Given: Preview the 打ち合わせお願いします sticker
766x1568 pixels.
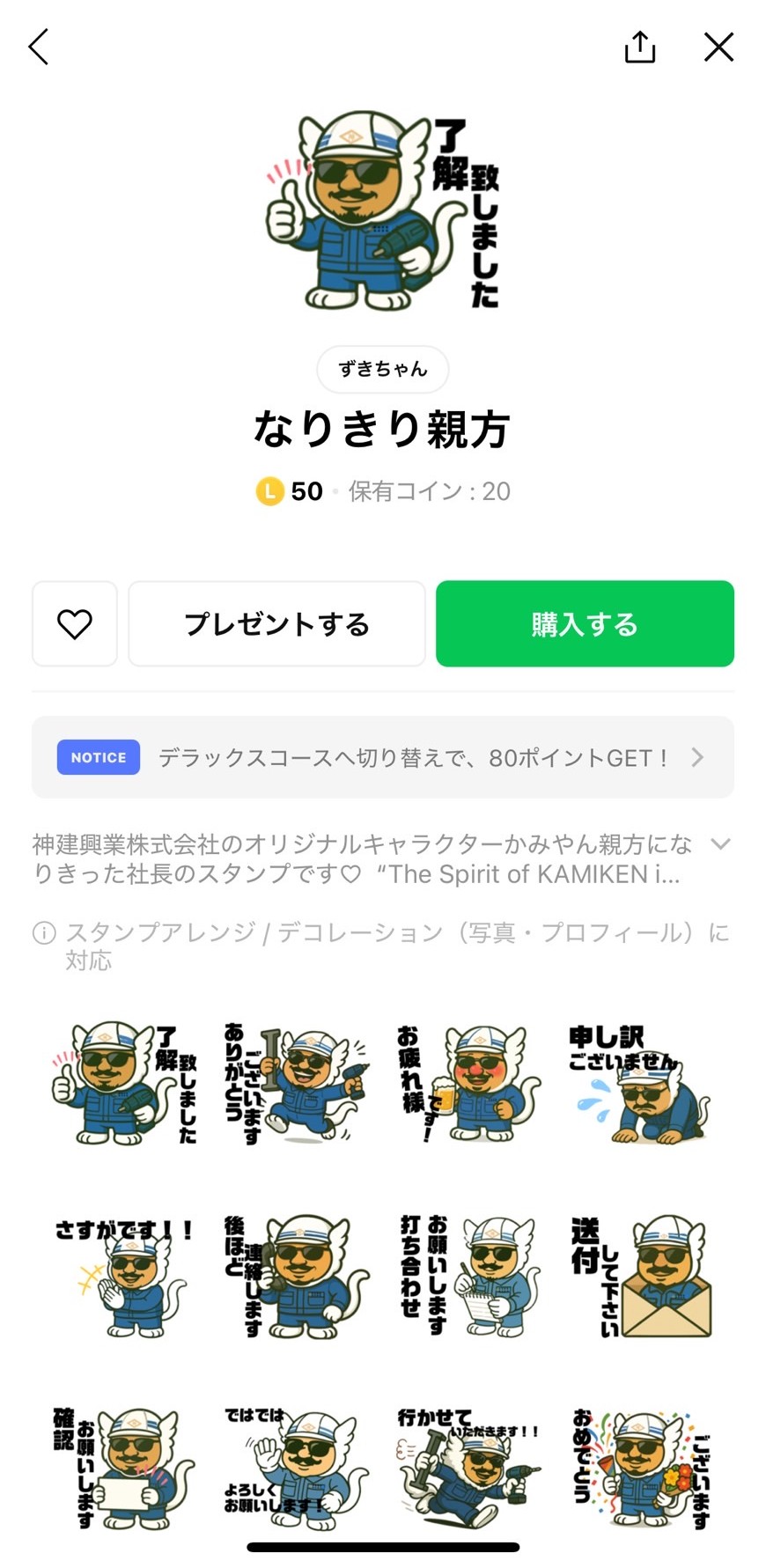Looking at the screenshot, I should tap(468, 1277).
